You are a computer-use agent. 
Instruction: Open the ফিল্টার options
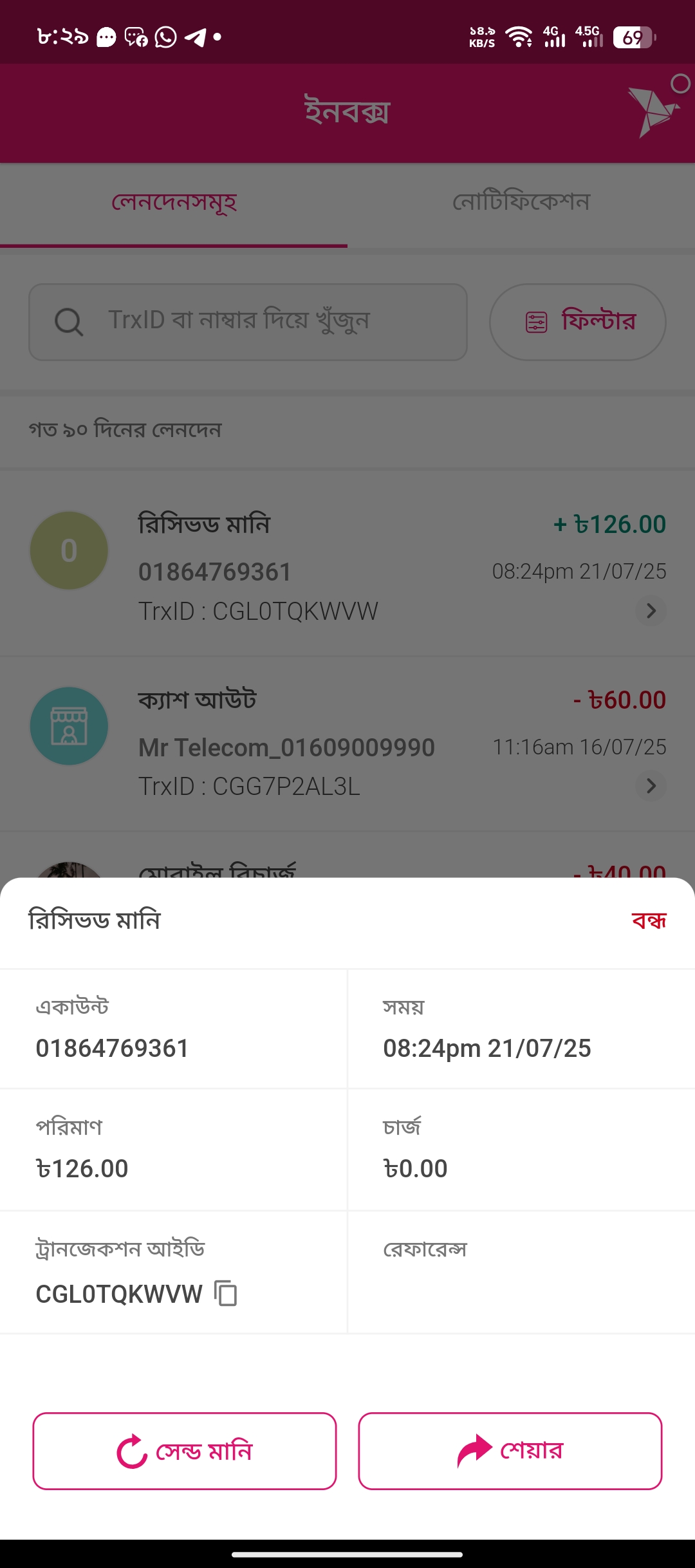point(577,322)
